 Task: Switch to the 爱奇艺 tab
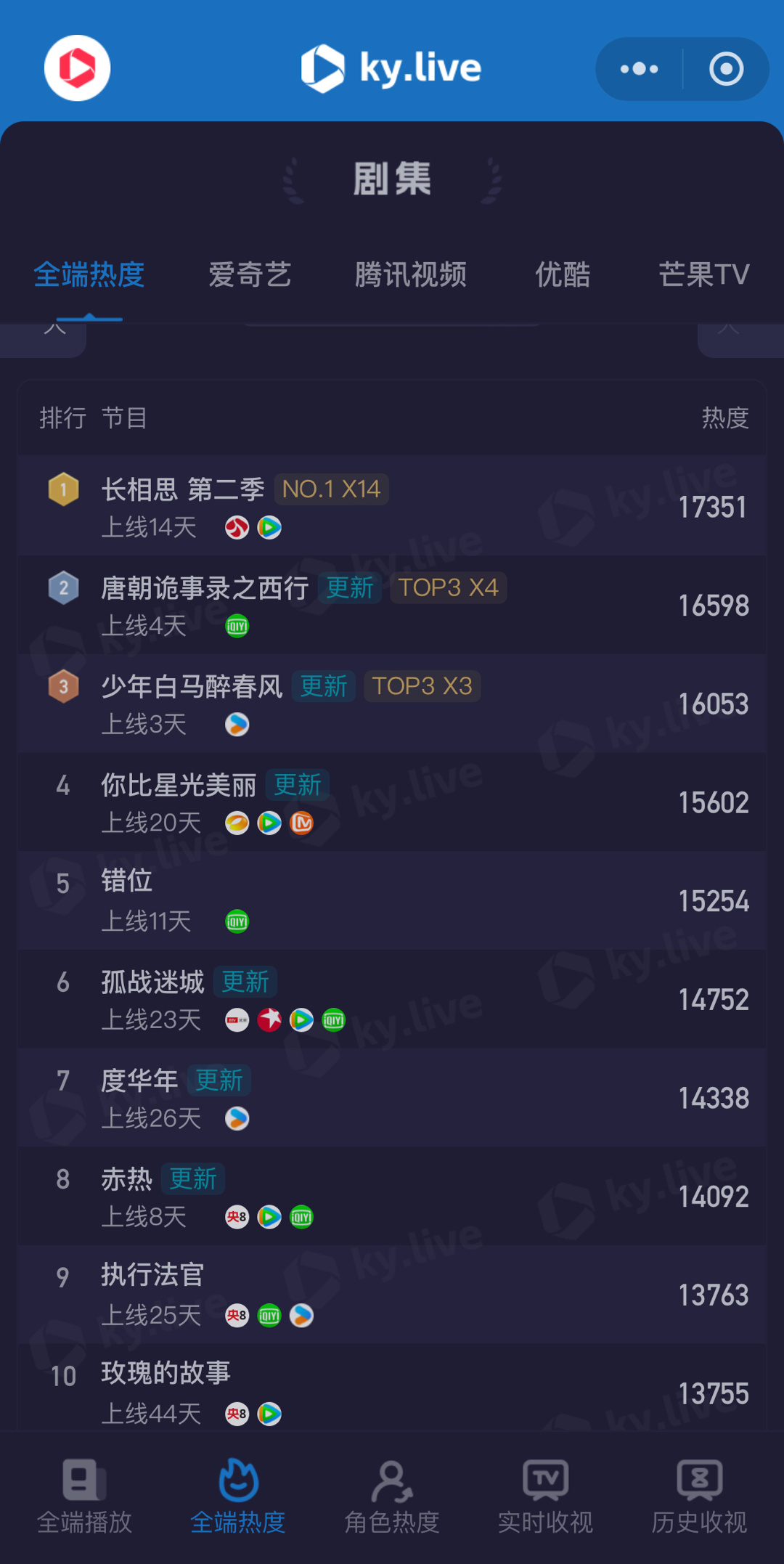250,274
